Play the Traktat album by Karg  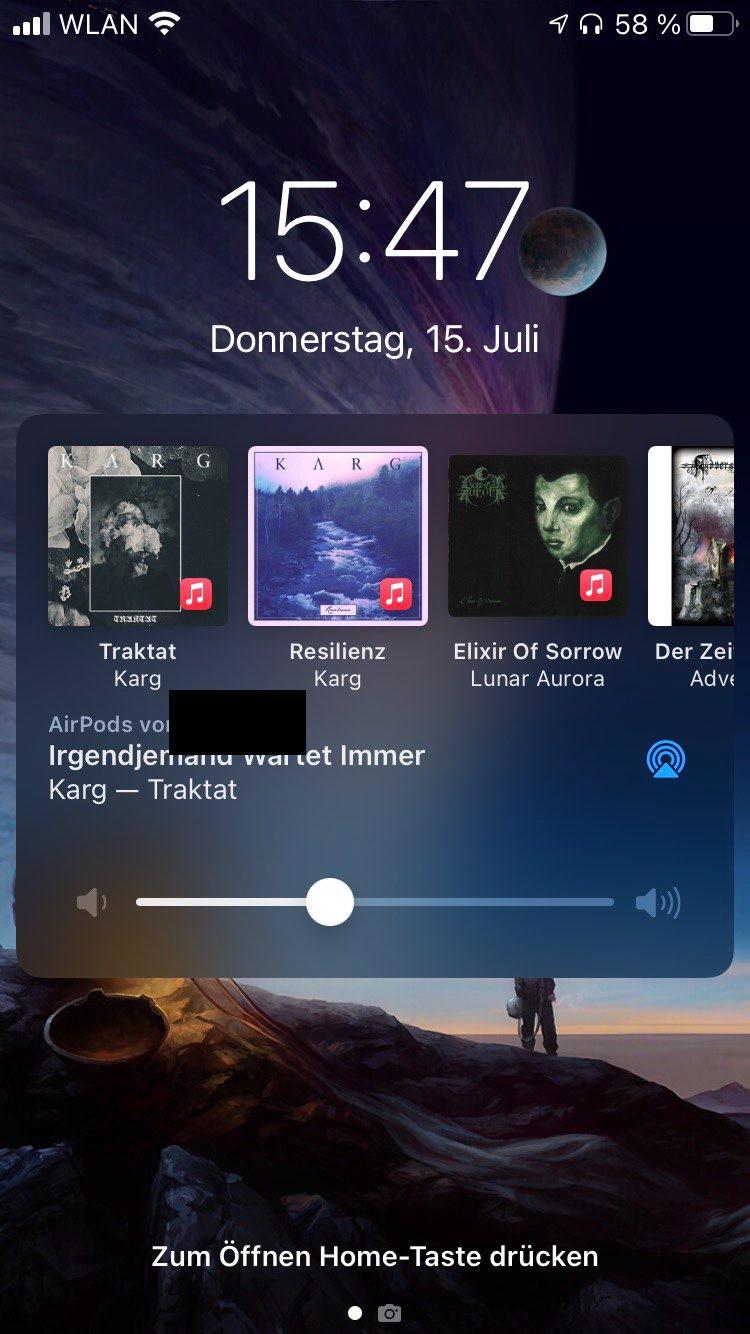point(138,536)
